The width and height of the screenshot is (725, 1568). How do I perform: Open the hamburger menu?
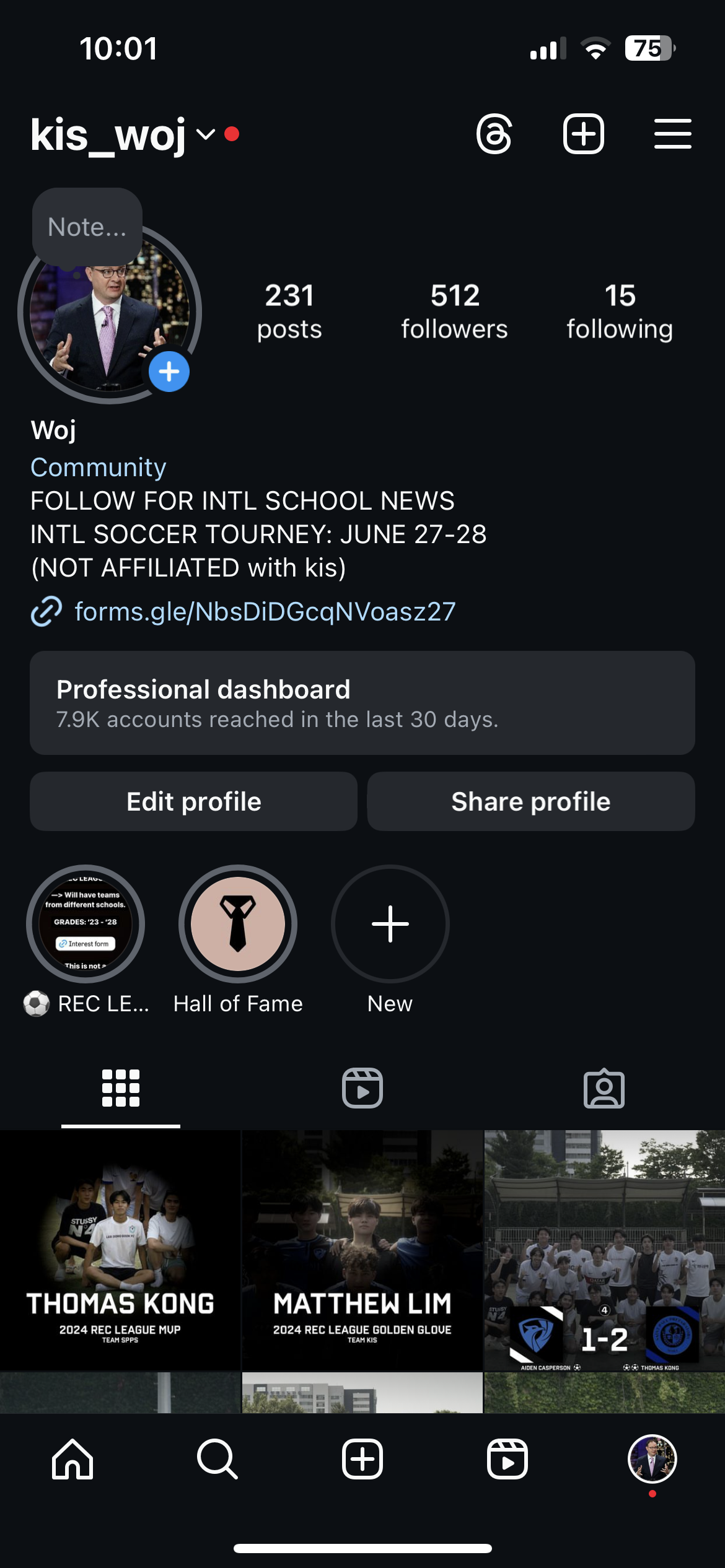coord(672,134)
